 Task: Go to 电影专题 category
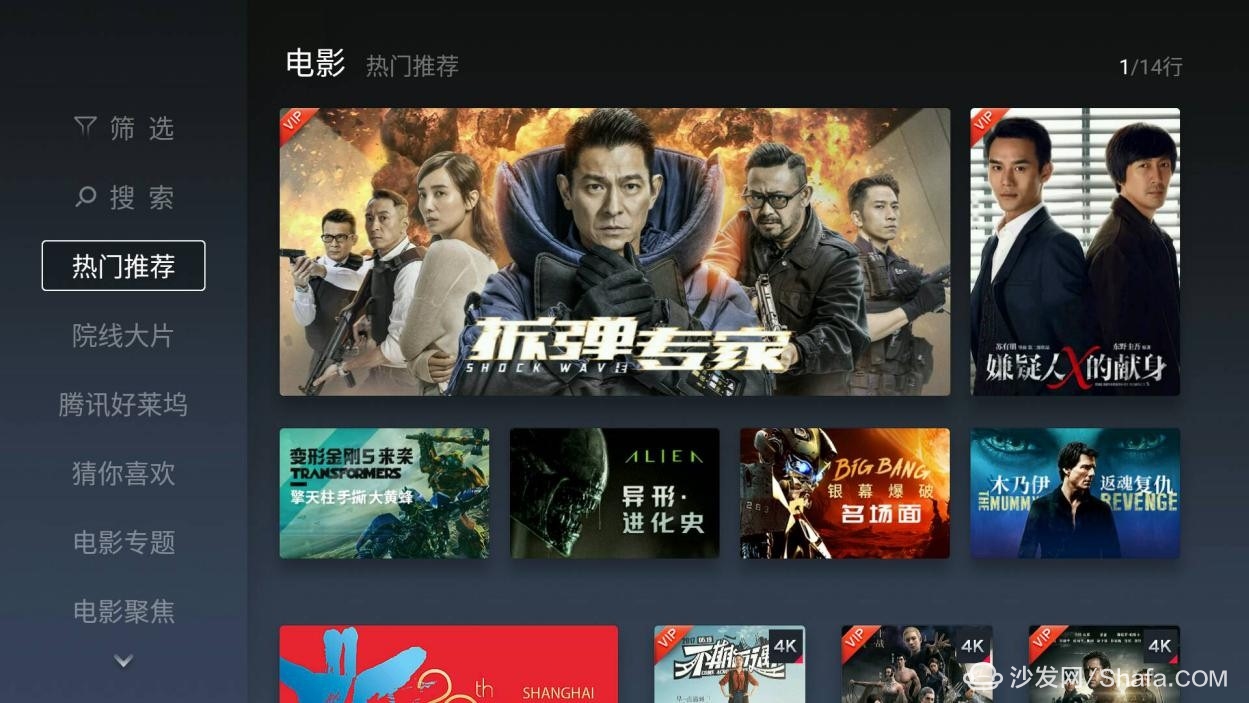pyautogui.click(x=123, y=542)
